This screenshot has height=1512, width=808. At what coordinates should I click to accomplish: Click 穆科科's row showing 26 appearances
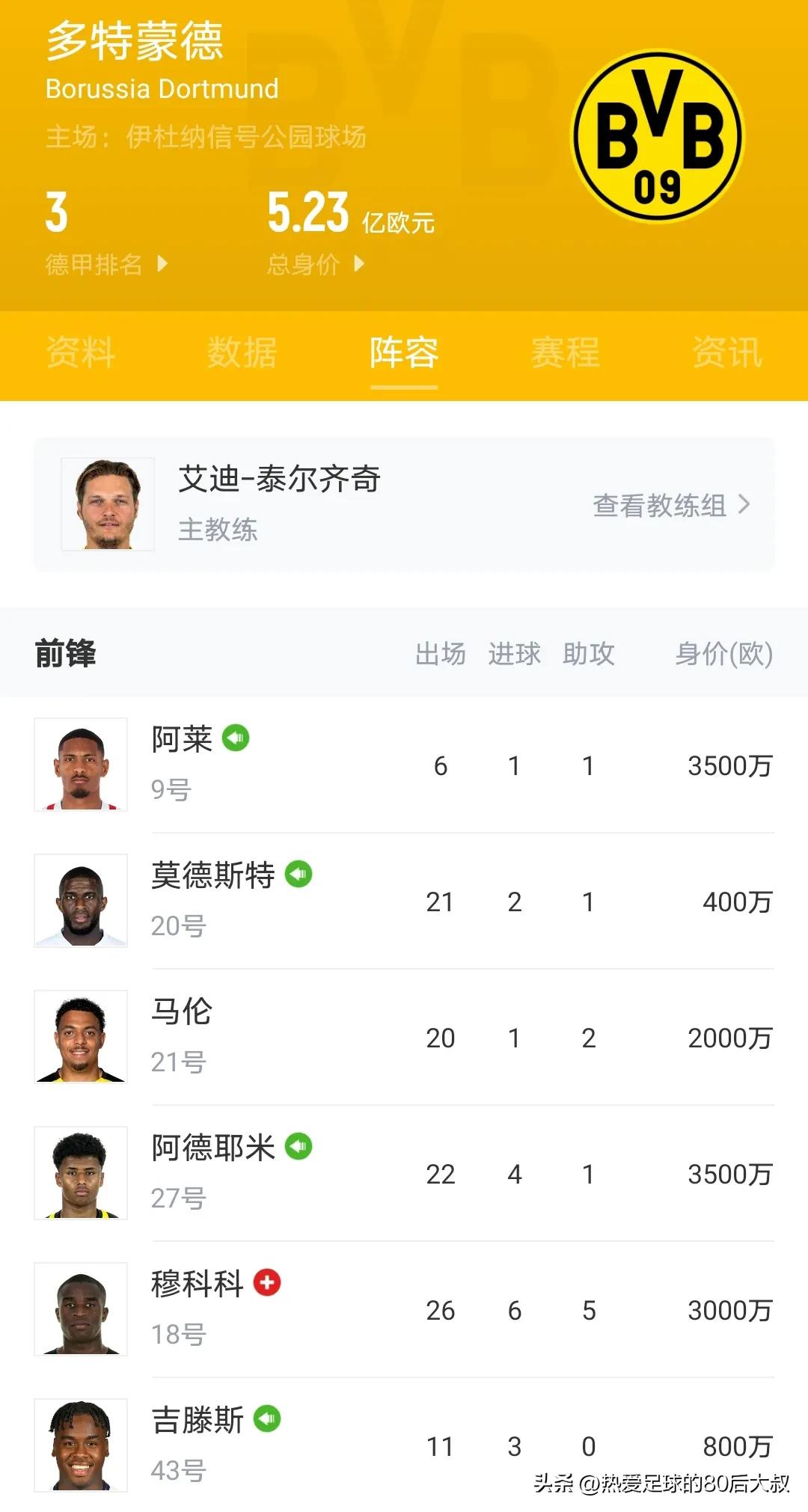click(x=441, y=1310)
